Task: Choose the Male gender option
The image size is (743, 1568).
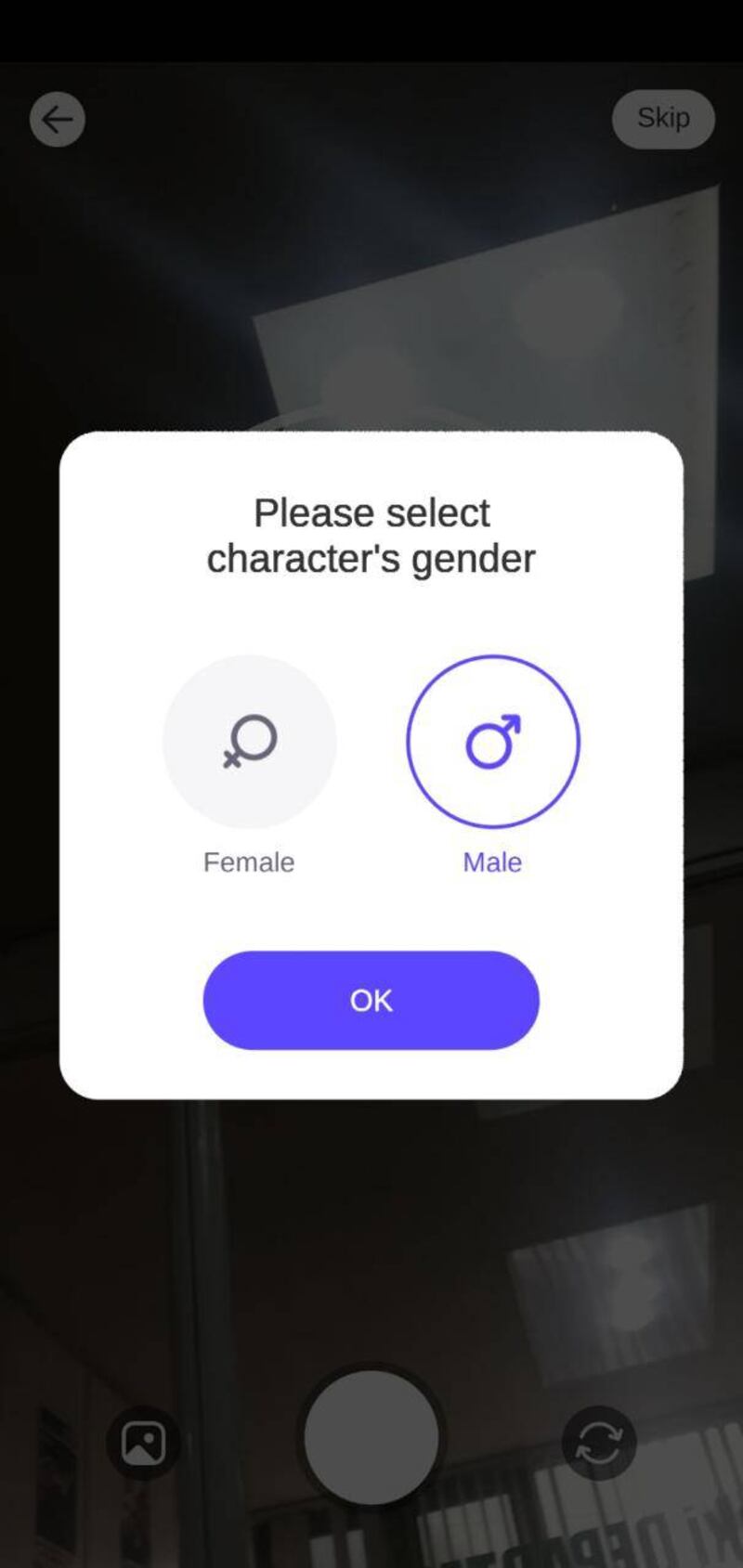Action: pos(492,742)
